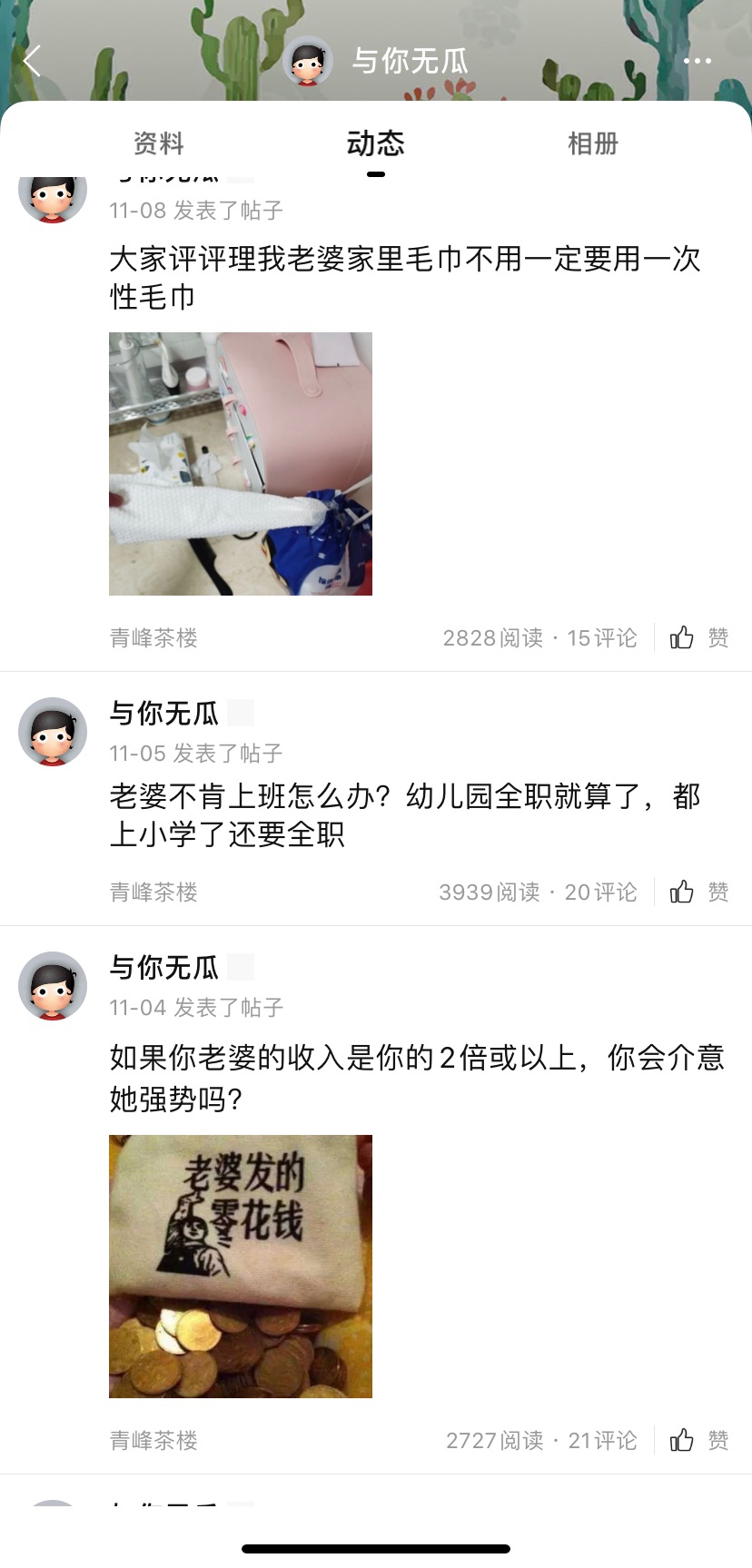Image resolution: width=752 pixels, height=1568 pixels.
Task: Open 20评论 on the 11-05 post
Action: (x=600, y=892)
